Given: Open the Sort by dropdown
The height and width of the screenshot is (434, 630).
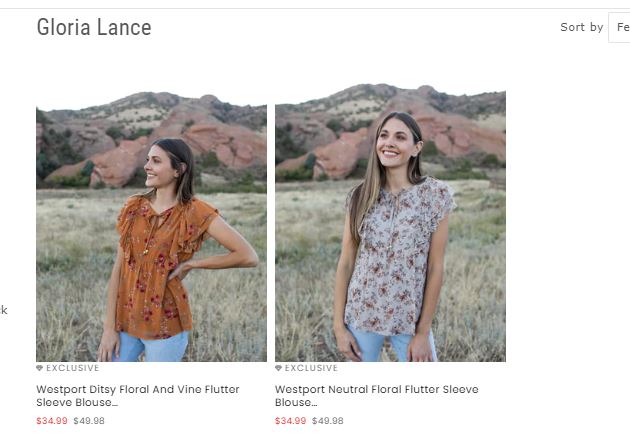Looking at the screenshot, I should 619,28.
